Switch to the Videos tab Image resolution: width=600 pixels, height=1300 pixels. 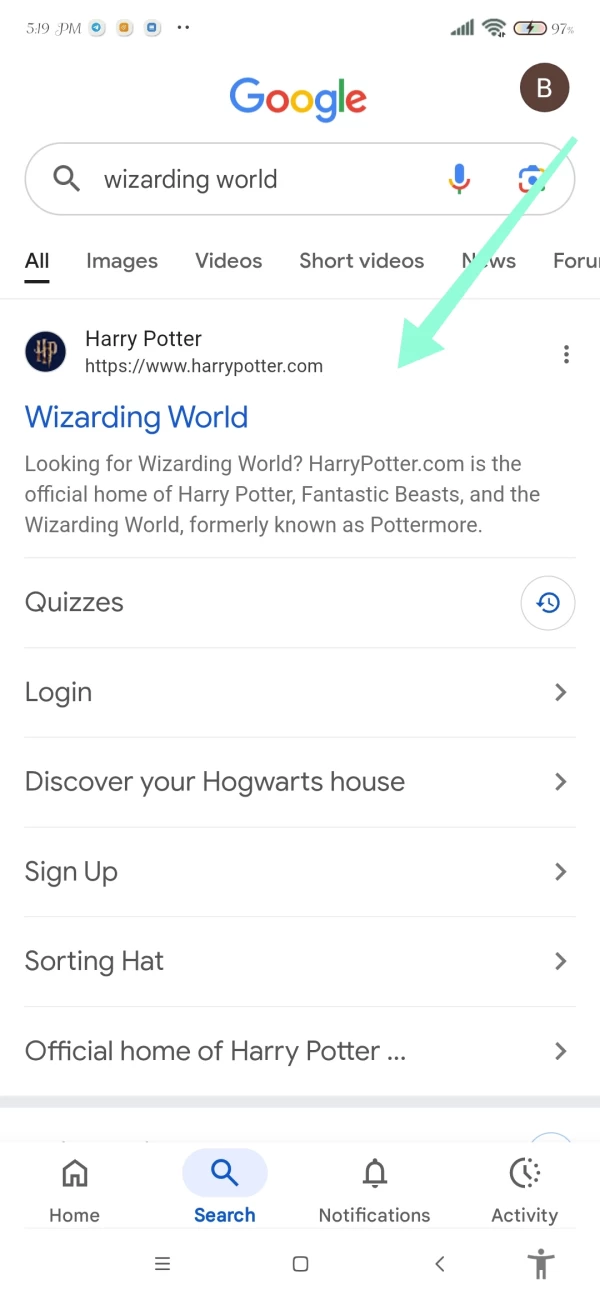(x=228, y=261)
